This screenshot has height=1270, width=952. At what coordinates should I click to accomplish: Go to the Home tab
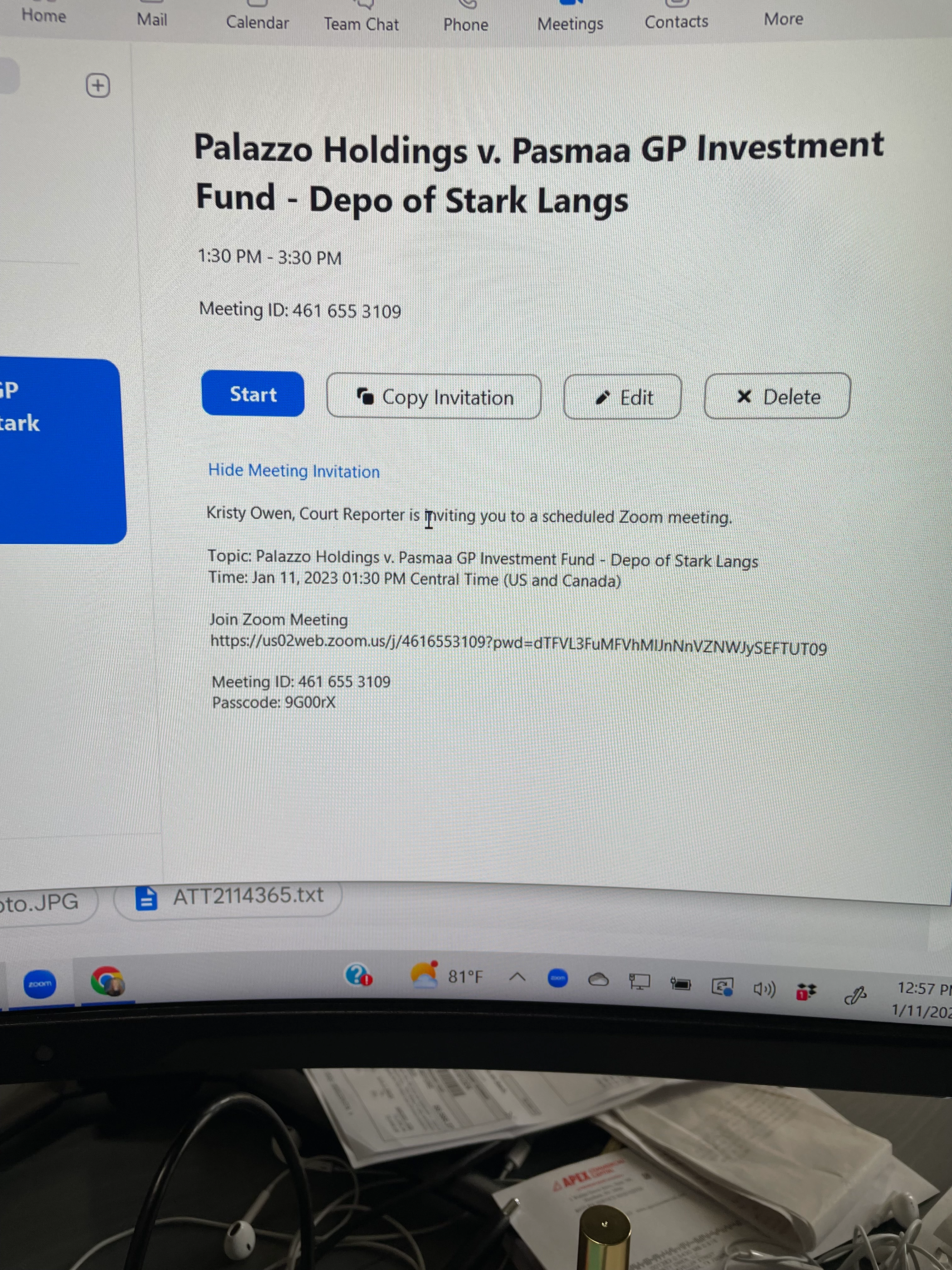point(44,15)
